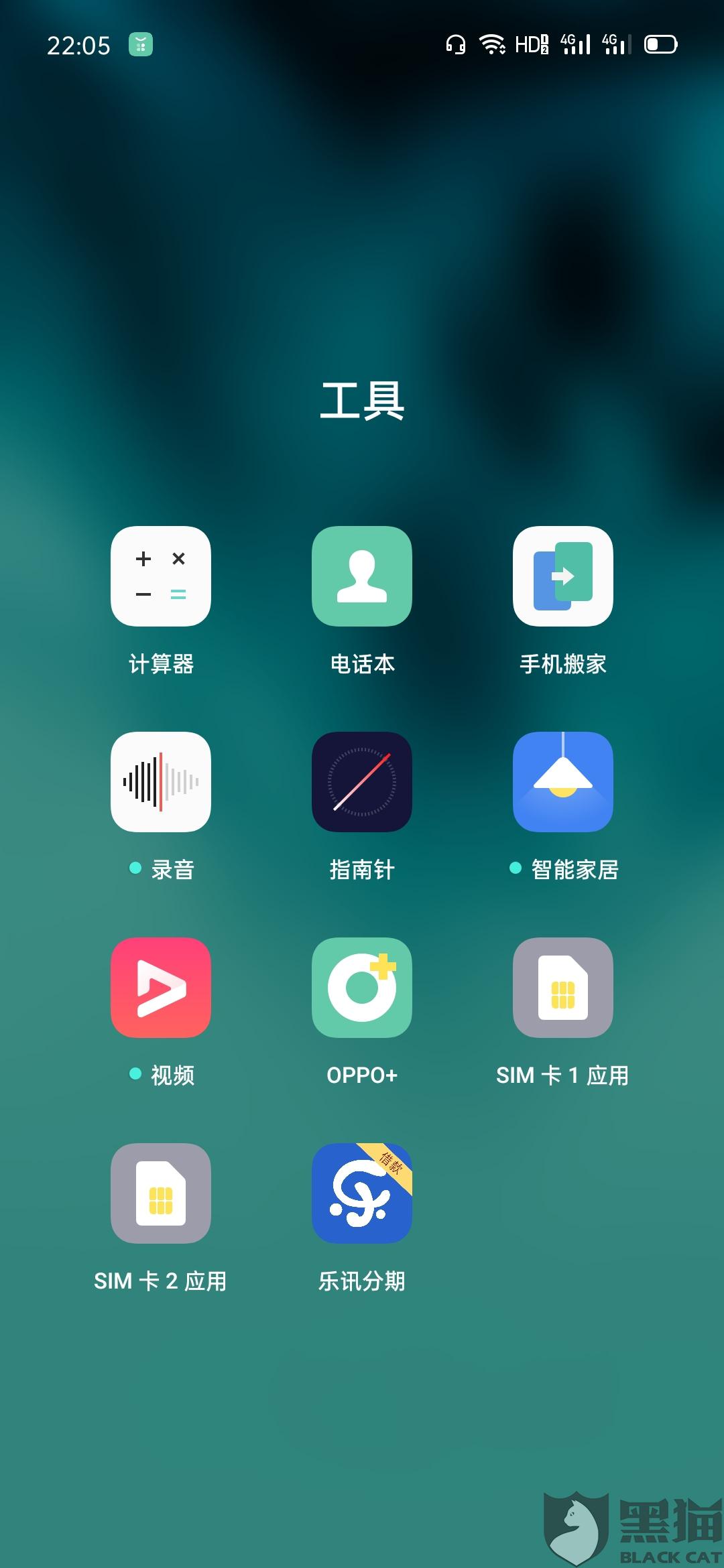Open the 指南针 compass app
The height and width of the screenshot is (1568, 724).
(362, 782)
